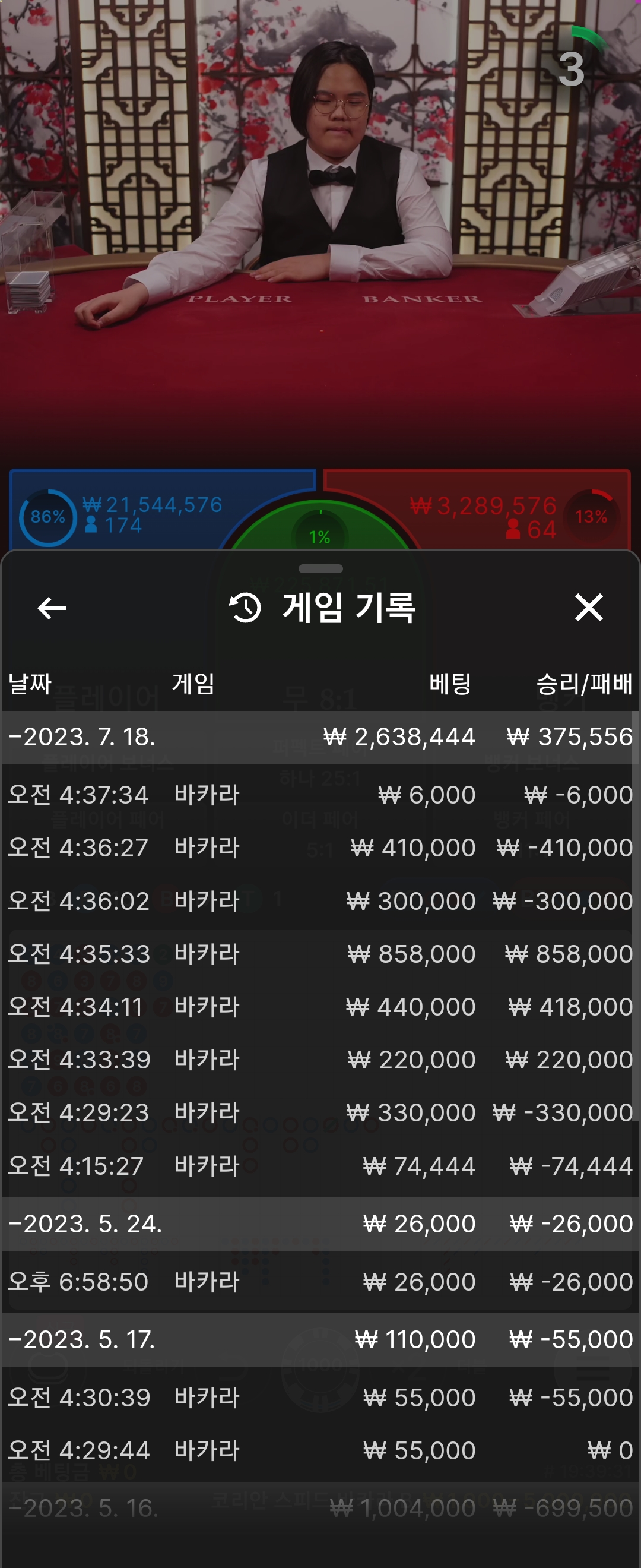Open the 오전 4:36:02 baccarat record
Screen dimensions: 641x1568
click(320, 900)
